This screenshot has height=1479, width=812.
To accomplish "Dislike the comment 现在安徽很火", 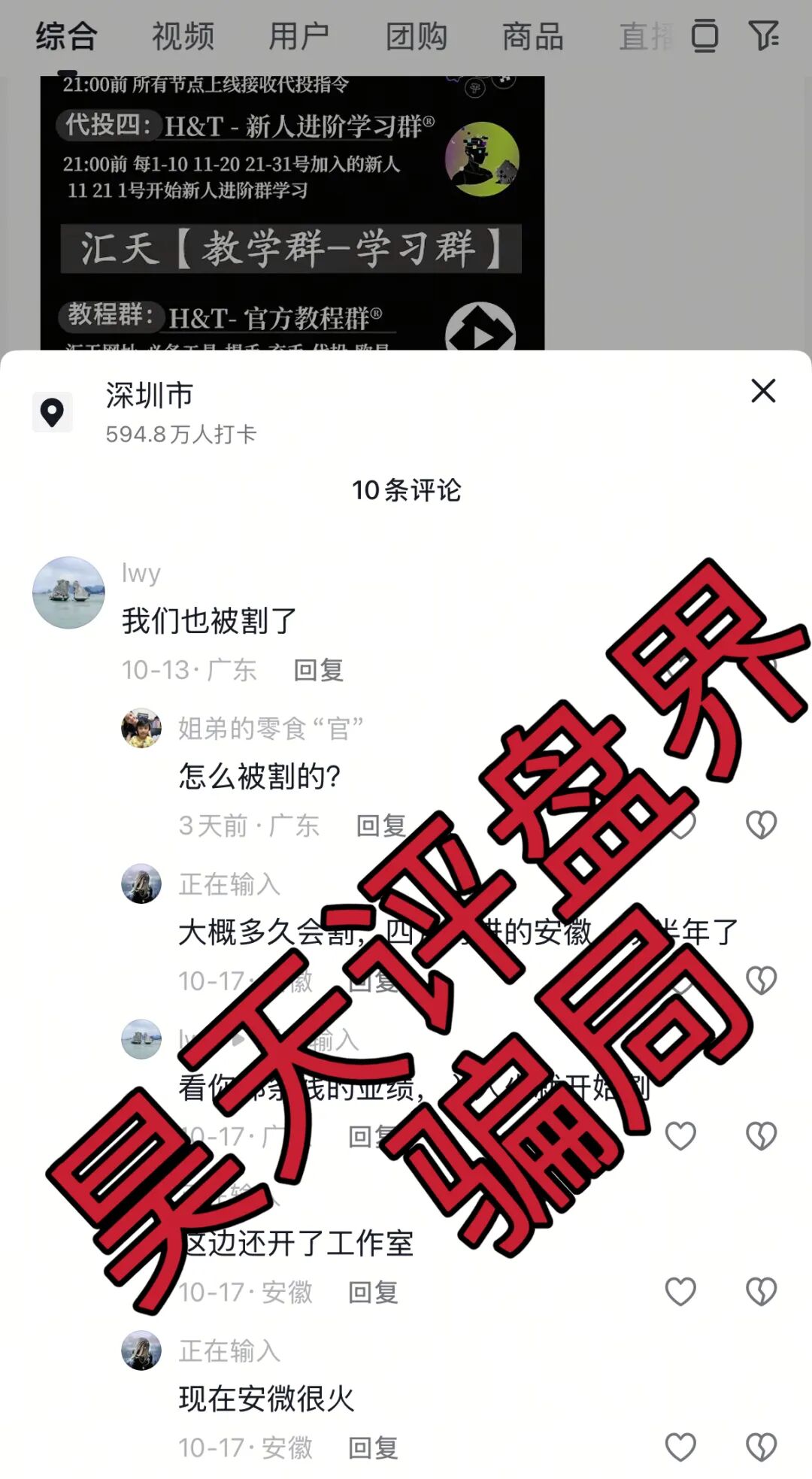I will [761, 1447].
